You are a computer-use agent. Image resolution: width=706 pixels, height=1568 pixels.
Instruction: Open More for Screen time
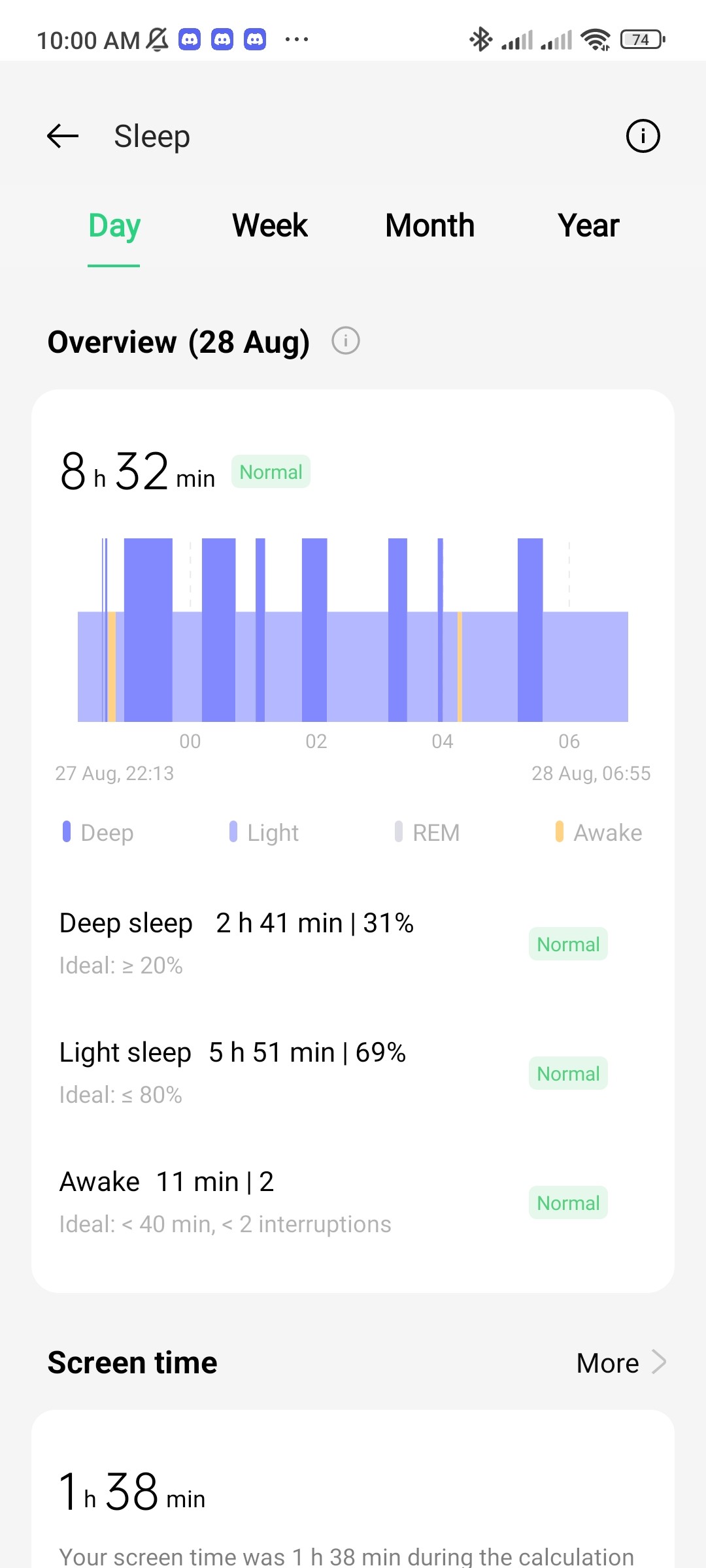(621, 1363)
